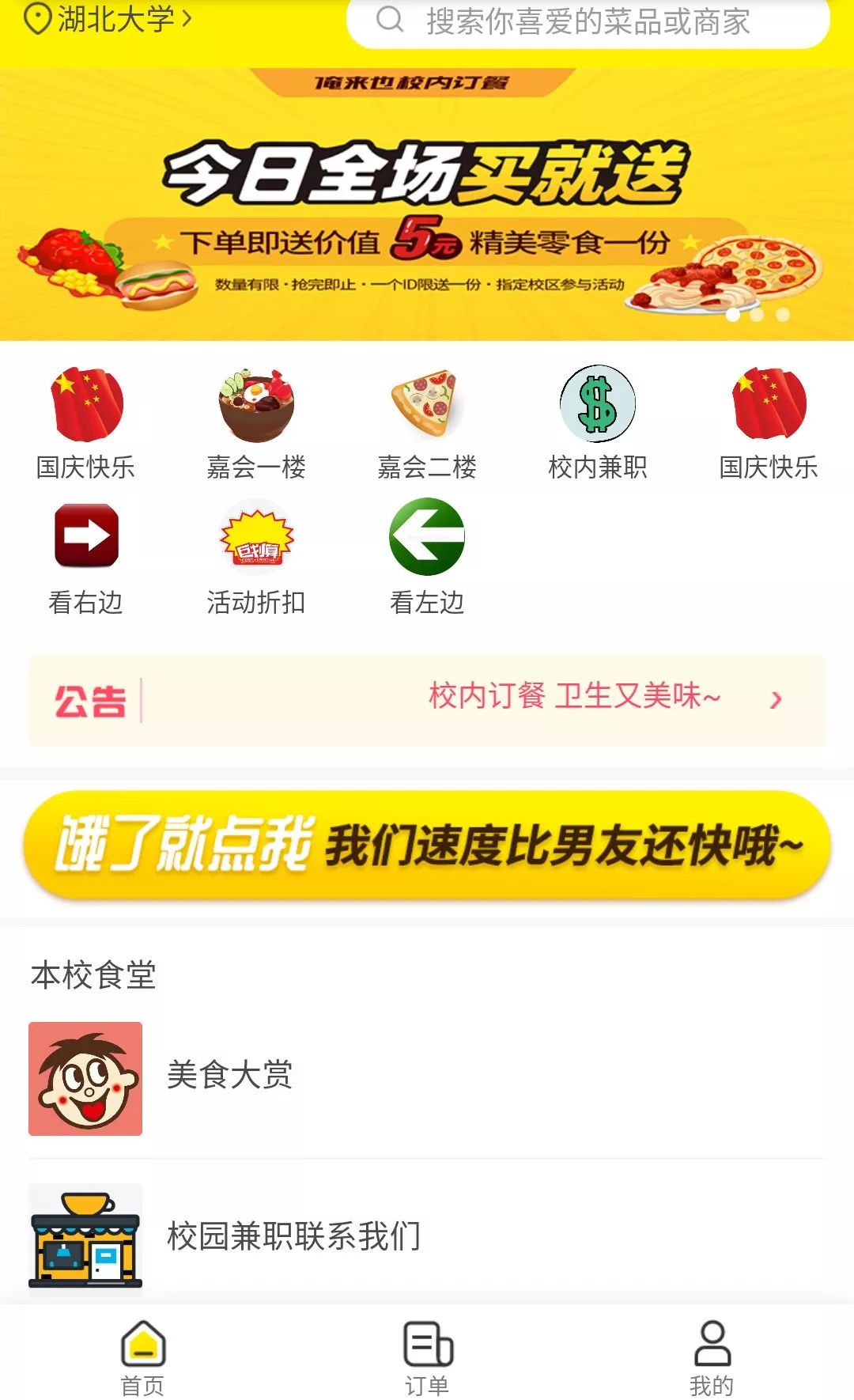Tap the search box for dishes or merchants
The width and height of the screenshot is (854, 1400).
point(588,22)
